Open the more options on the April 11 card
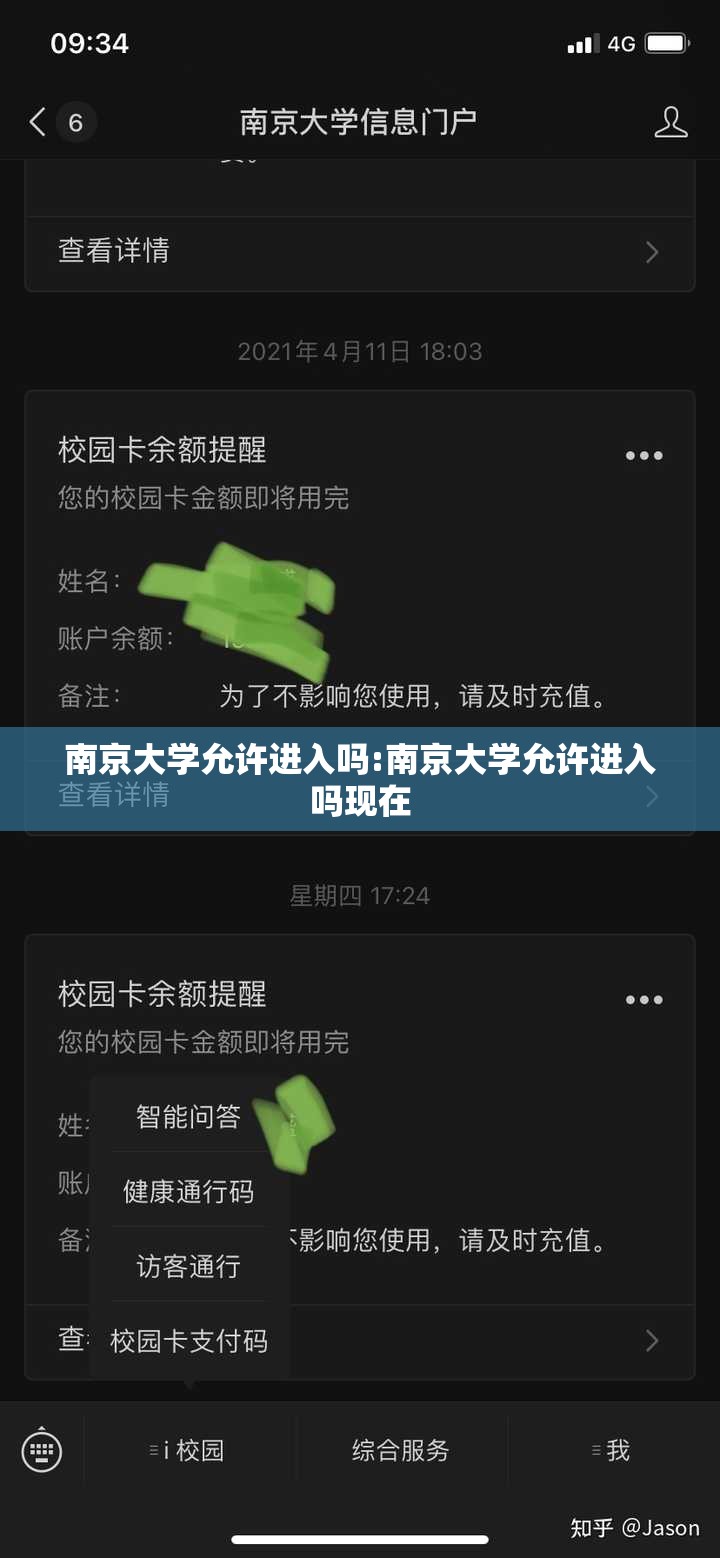This screenshot has height=1558, width=720. pos(644,456)
